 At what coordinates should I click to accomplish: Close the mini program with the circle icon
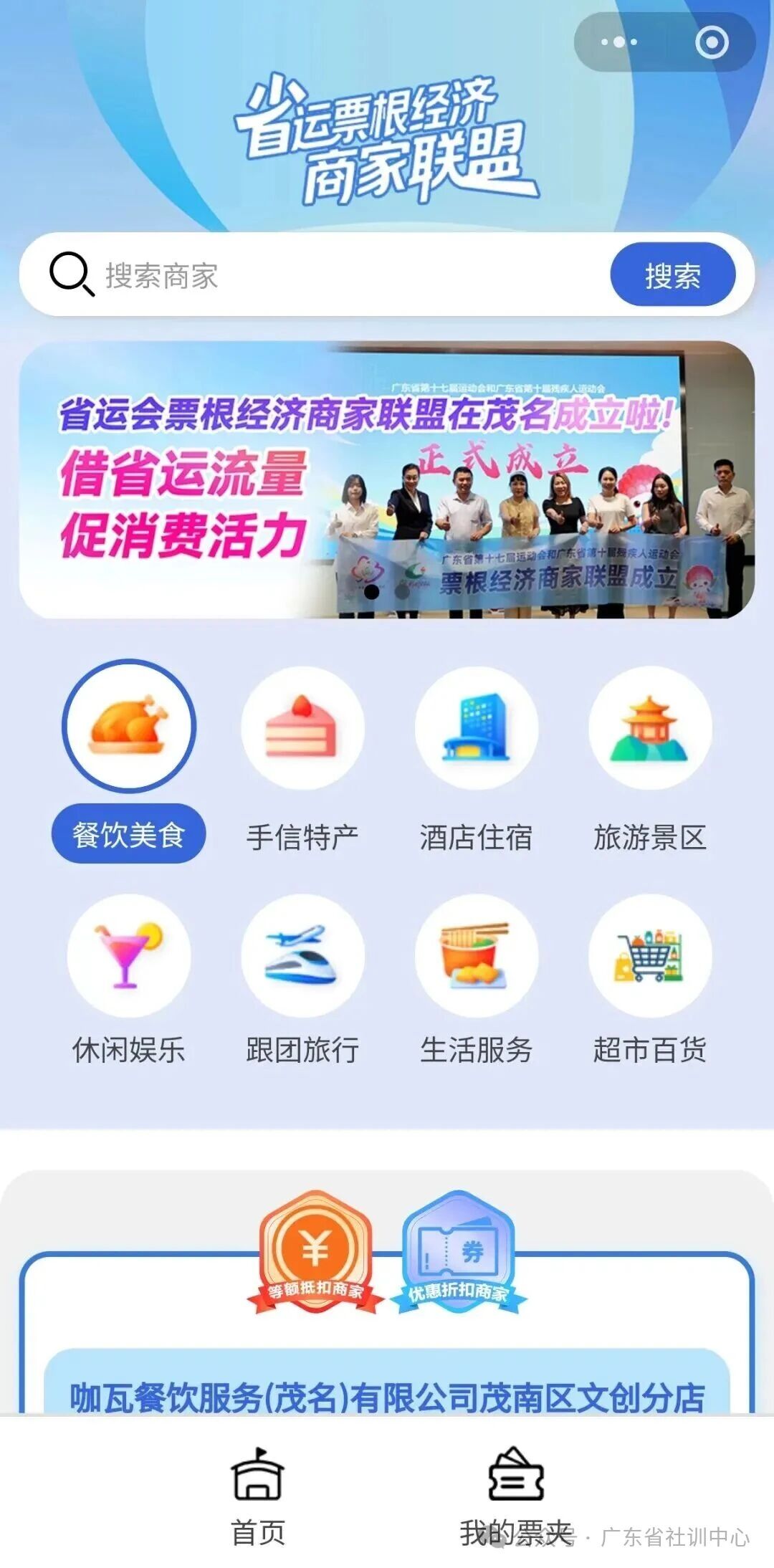pos(712,42)
